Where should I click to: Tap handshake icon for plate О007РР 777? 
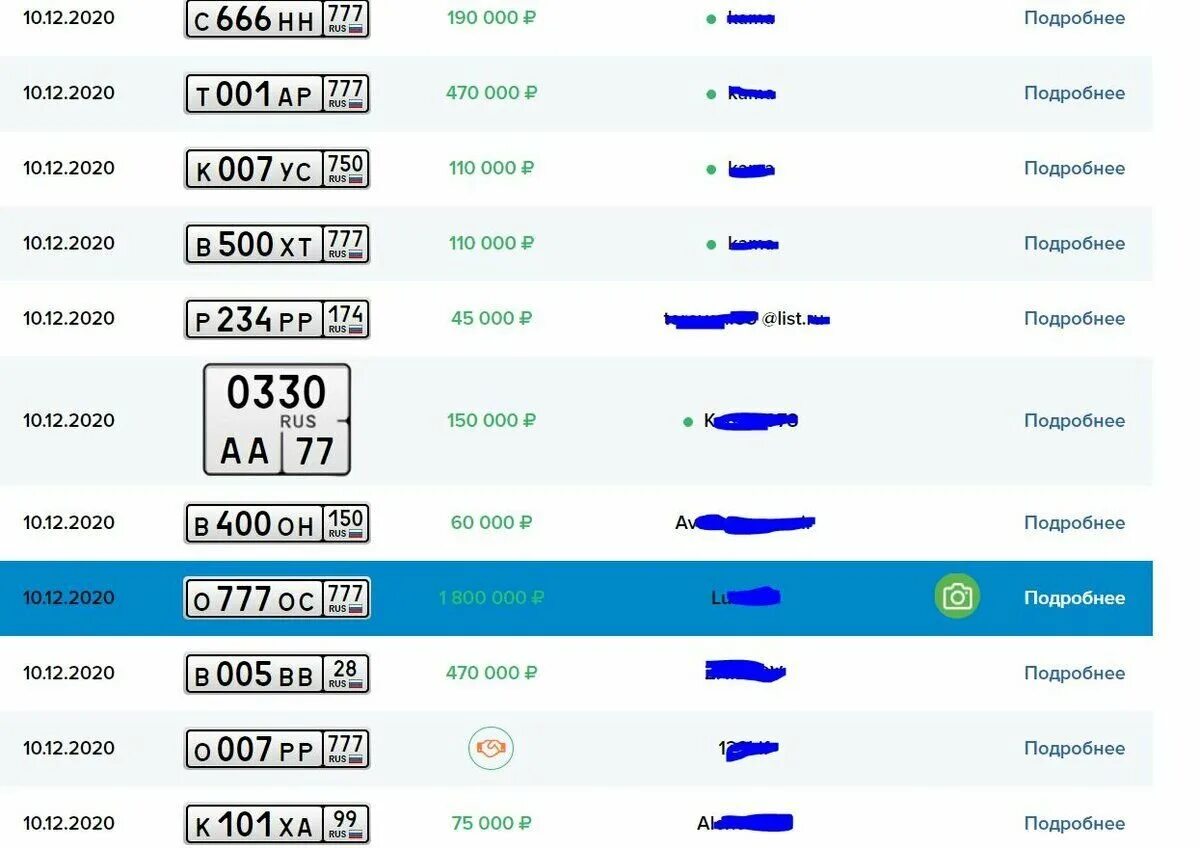(x=491, y=748)
